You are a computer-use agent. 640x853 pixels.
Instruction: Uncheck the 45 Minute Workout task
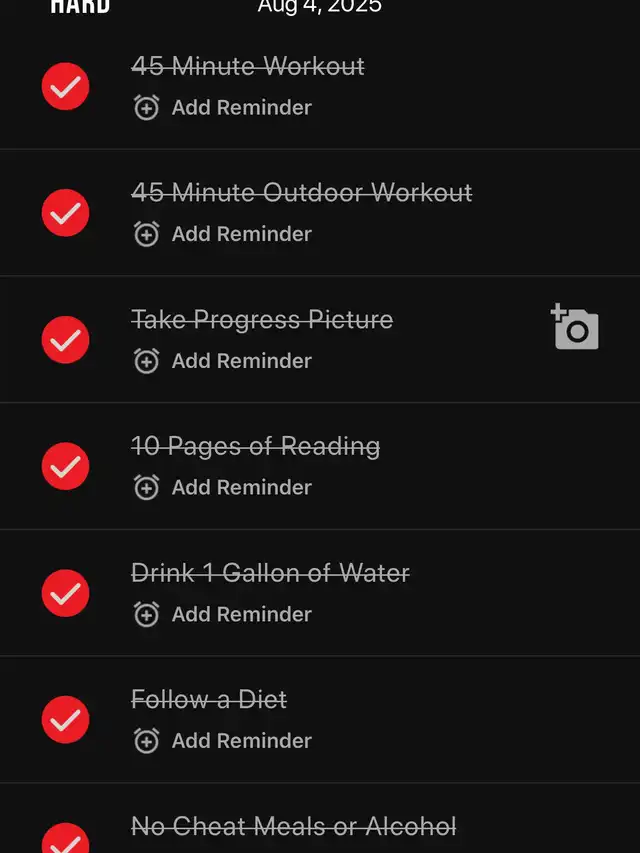[65, 87]
